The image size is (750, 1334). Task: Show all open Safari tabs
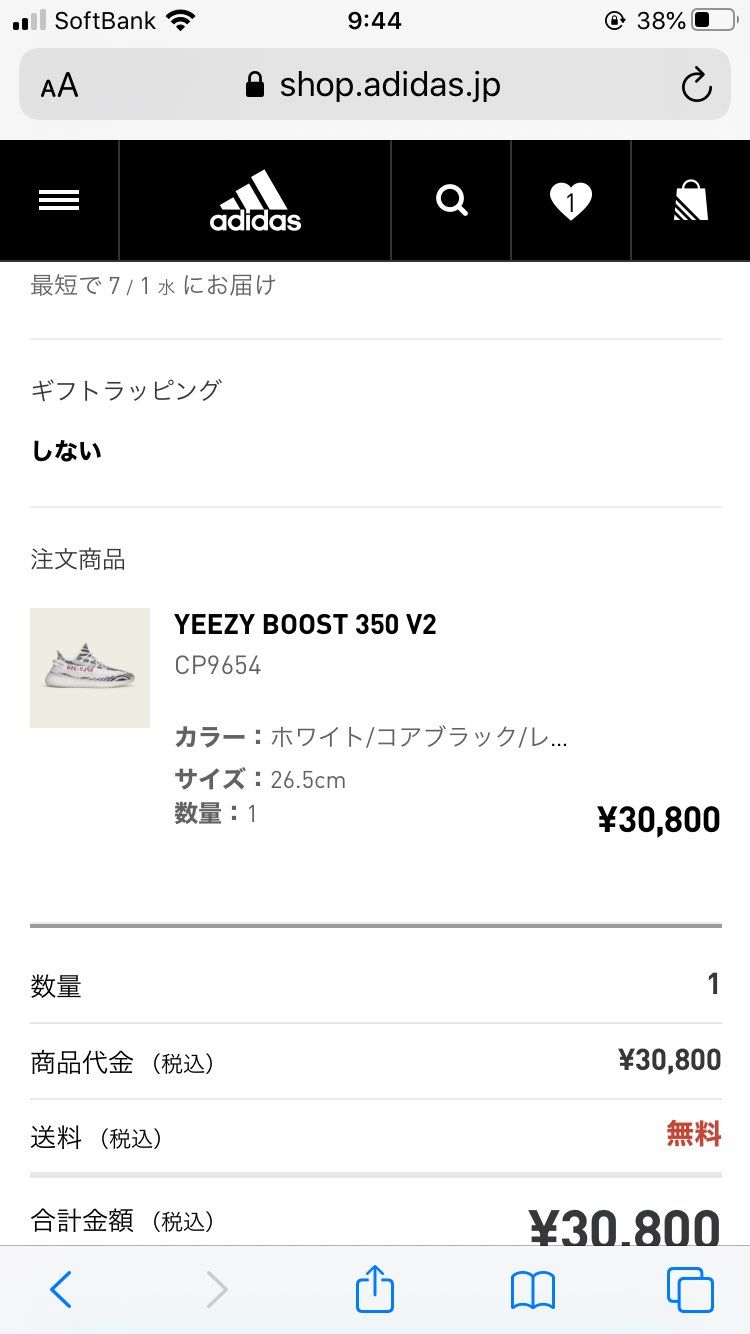click(x=690, y=1289)
